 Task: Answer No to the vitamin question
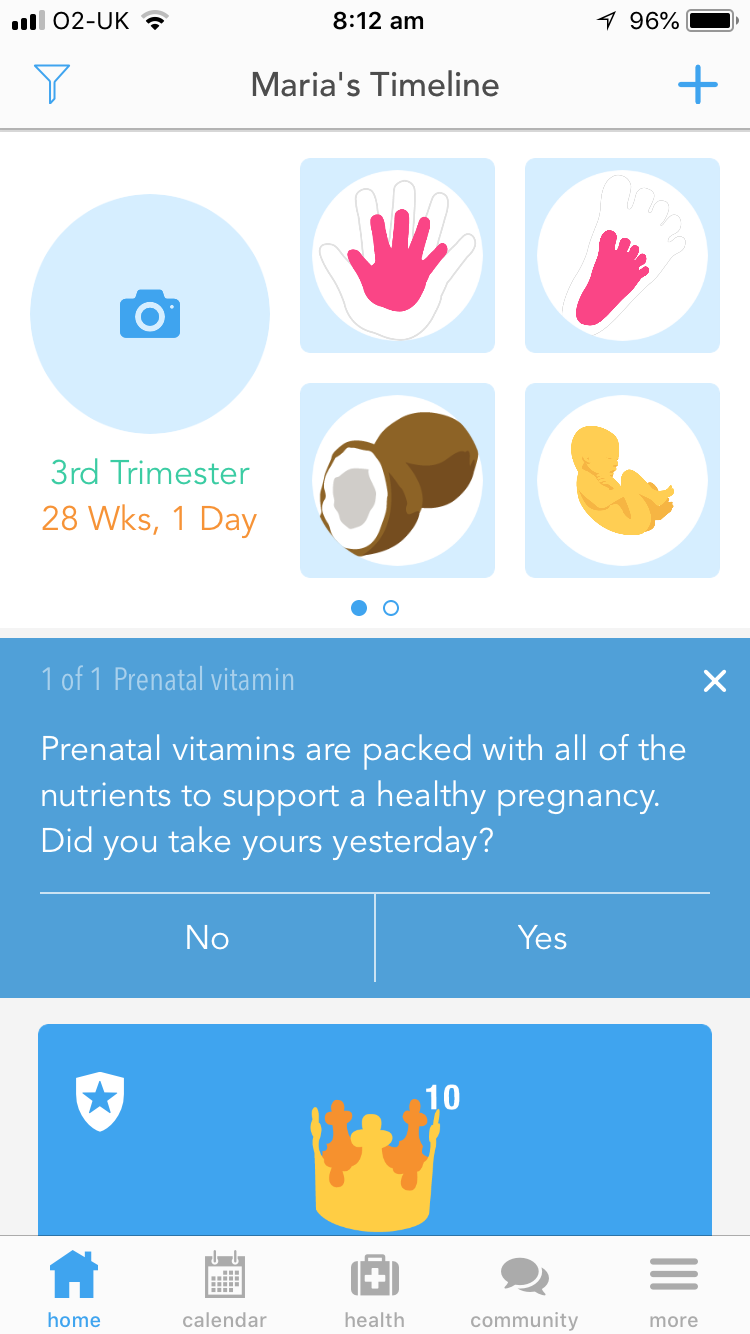click(x=207, y=938)
